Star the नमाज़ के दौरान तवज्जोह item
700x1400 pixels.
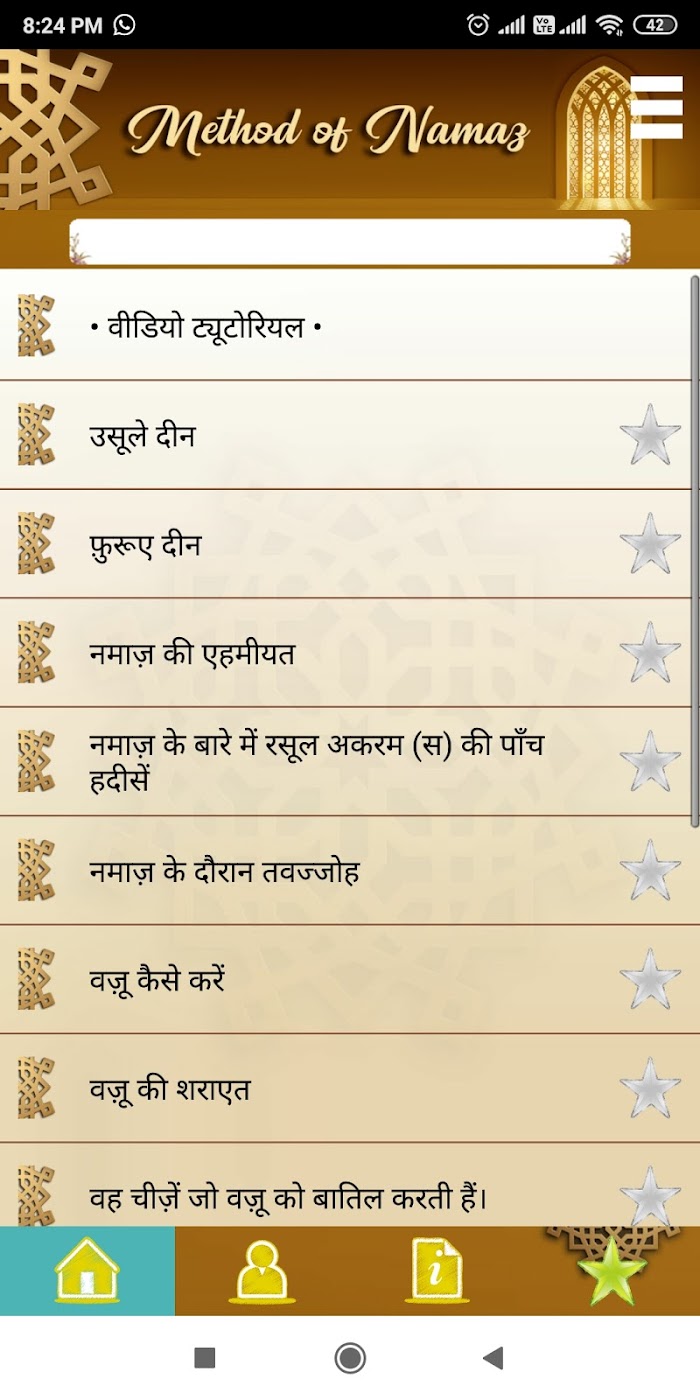tap(650, 871)
